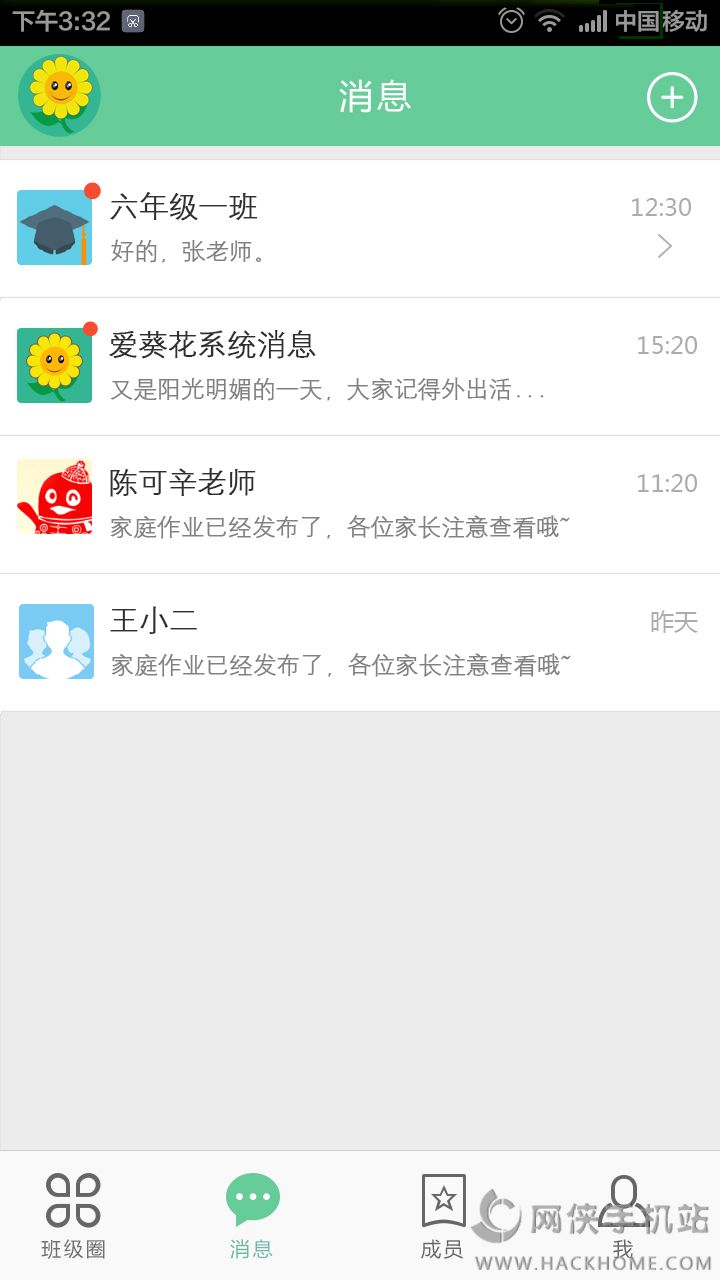Screen dimensions: 720x1280
Task: Open 爱葵花系统消息 system messages
Action: (360, 366)
